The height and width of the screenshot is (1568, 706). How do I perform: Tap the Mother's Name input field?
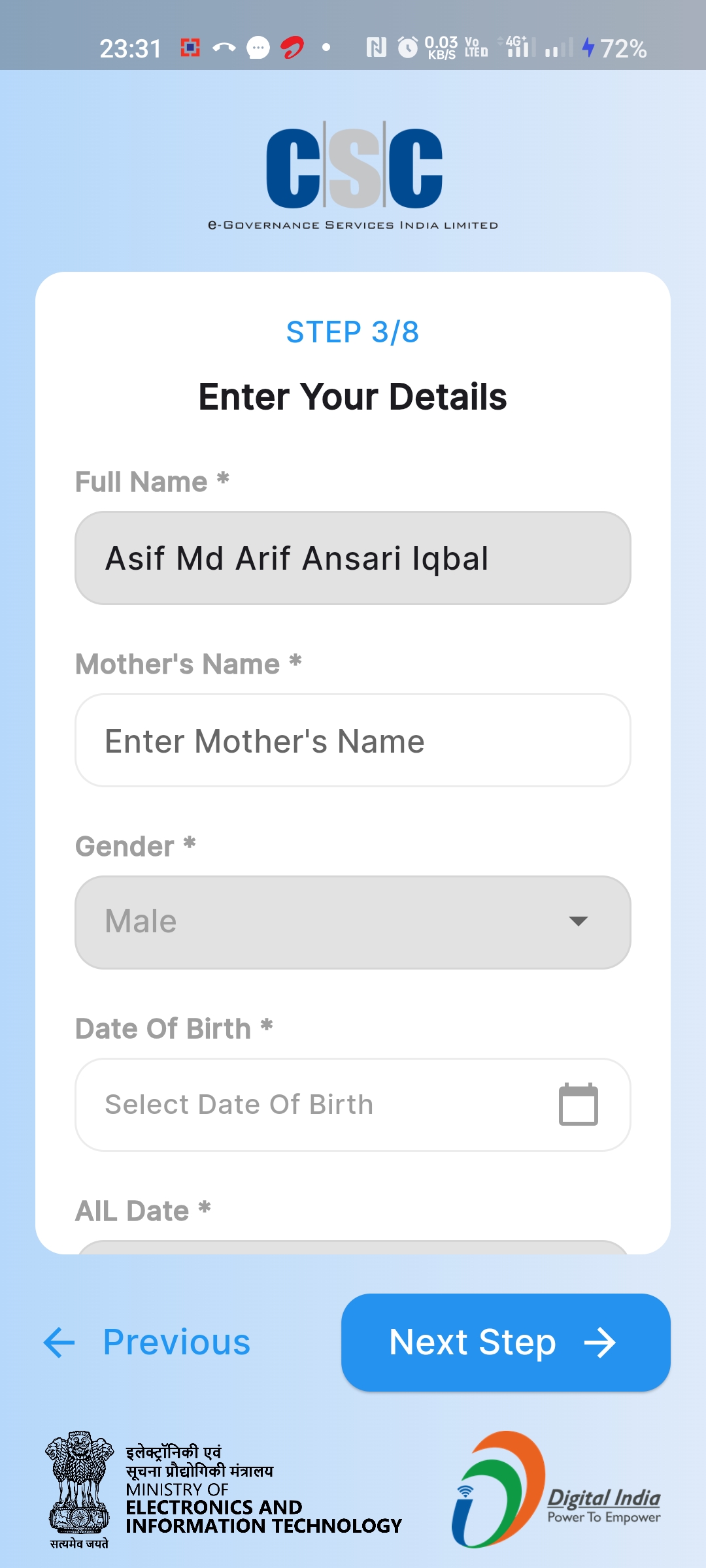(x=353, y=740)
